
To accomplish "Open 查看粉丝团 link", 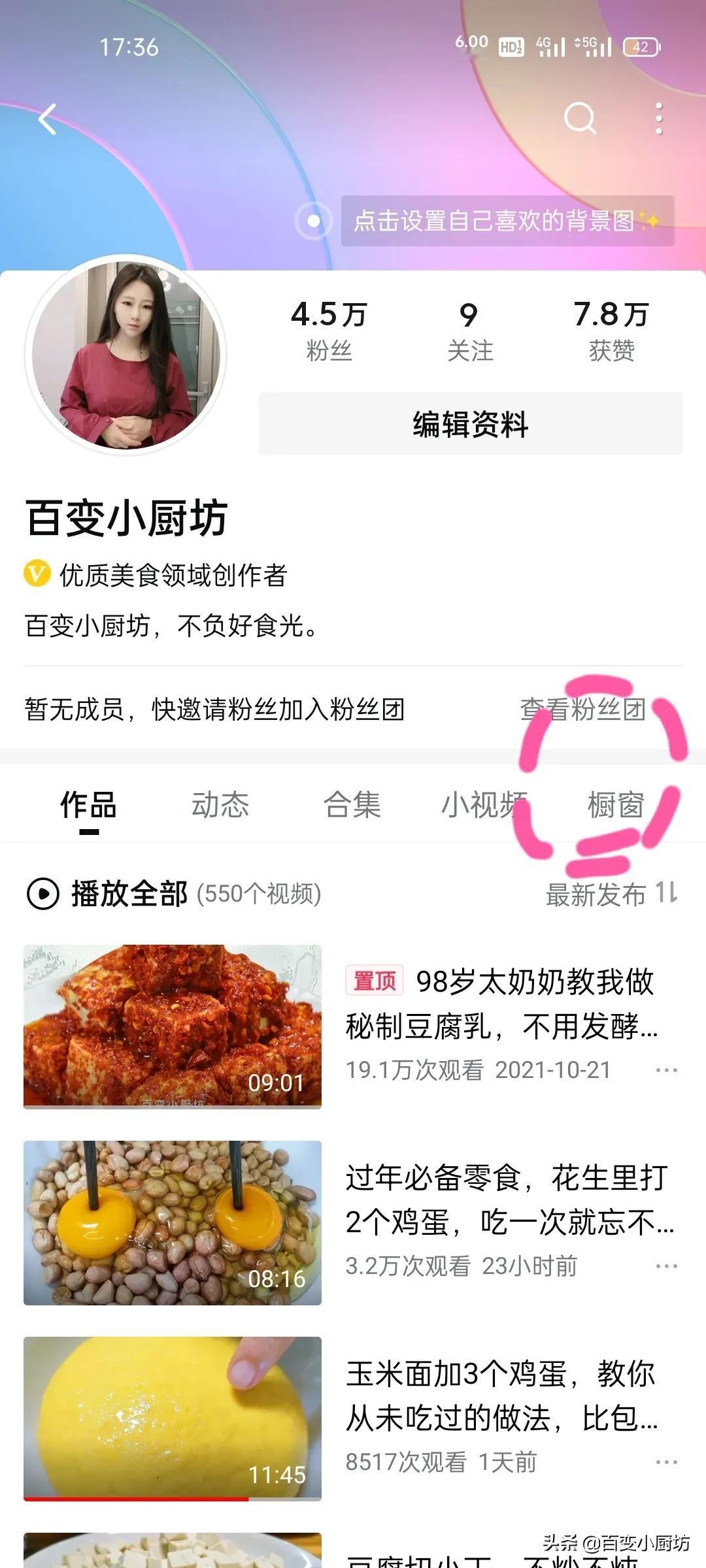I will tap(582, 709).
